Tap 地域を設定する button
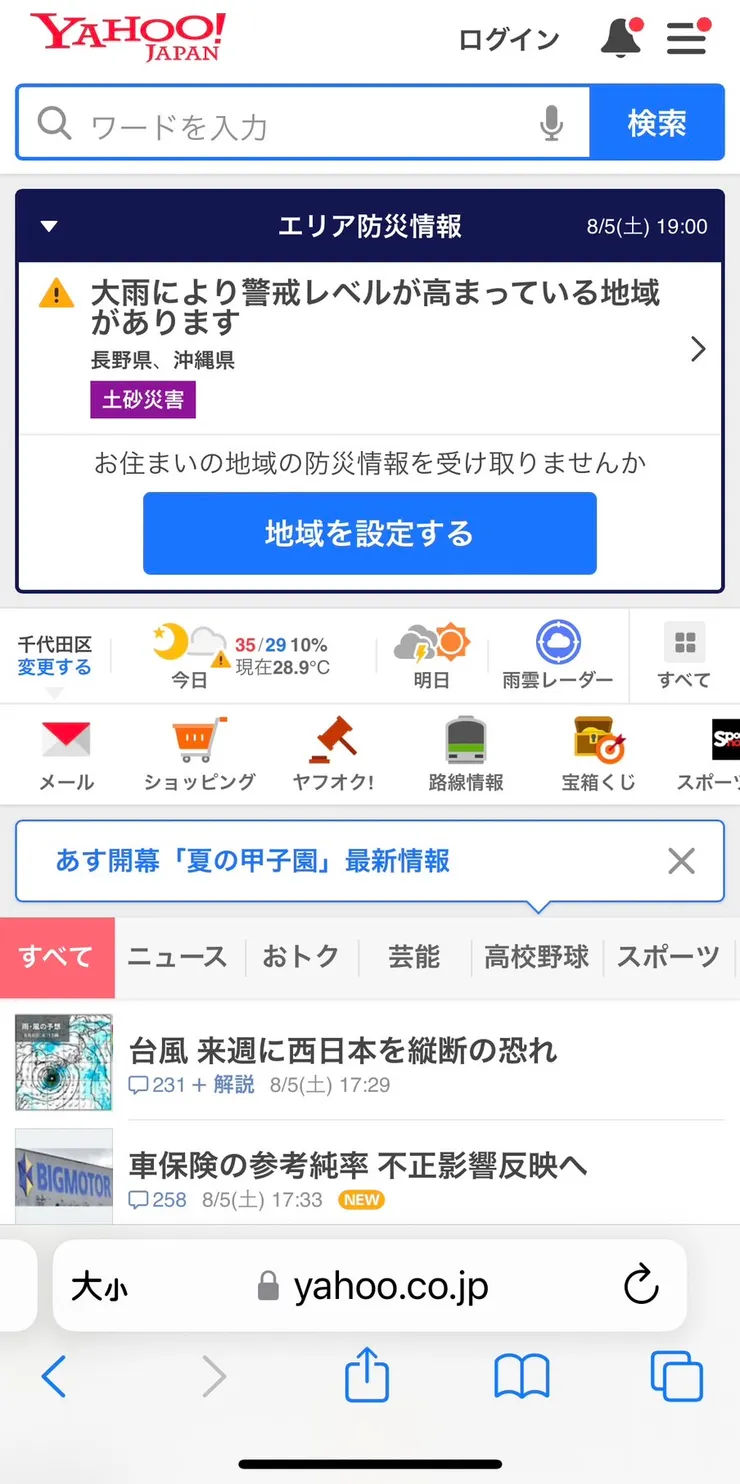740x1484 pixels. click(x=370, y=533)
